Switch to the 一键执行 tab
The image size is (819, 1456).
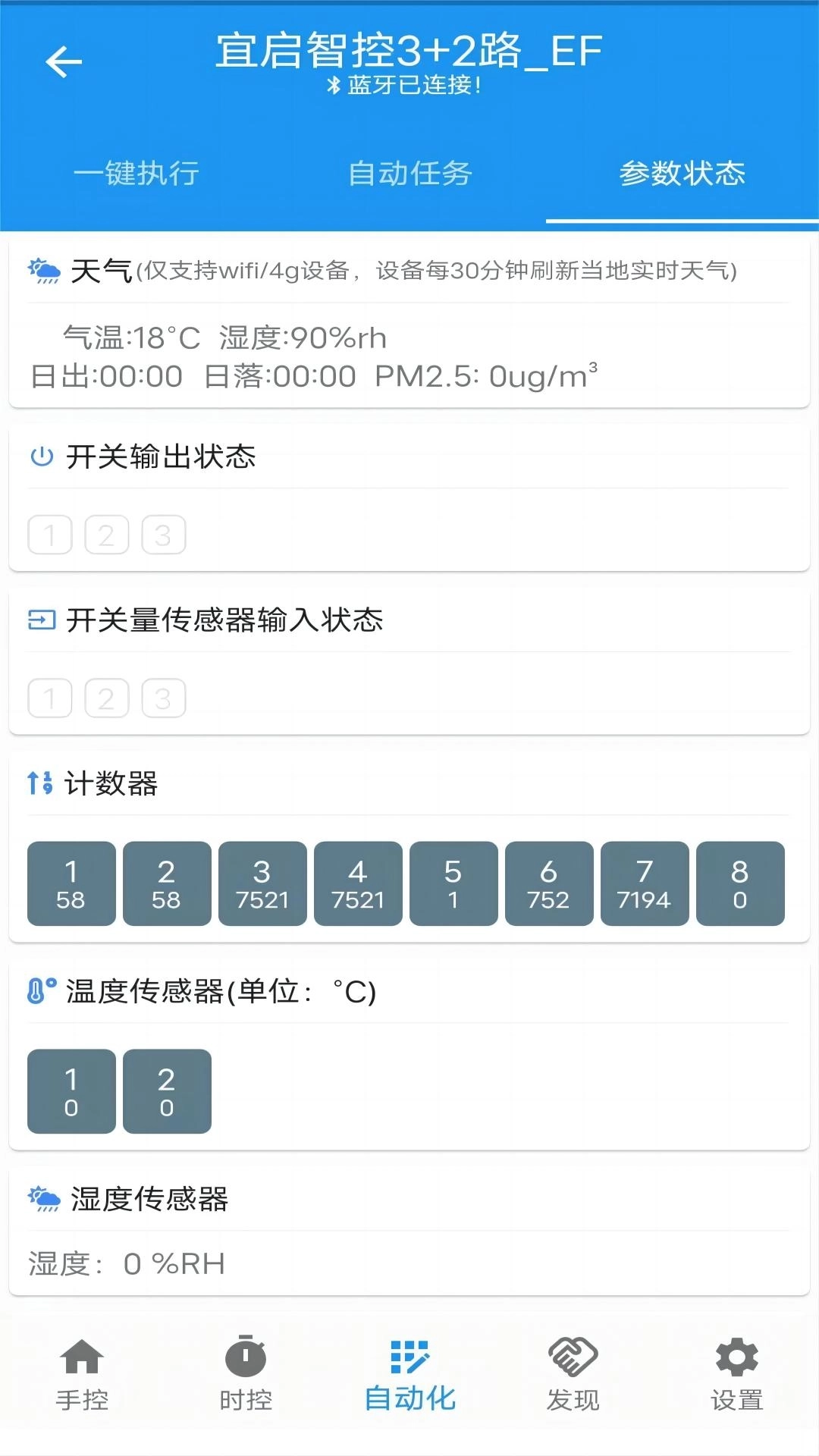click(136, 174)
